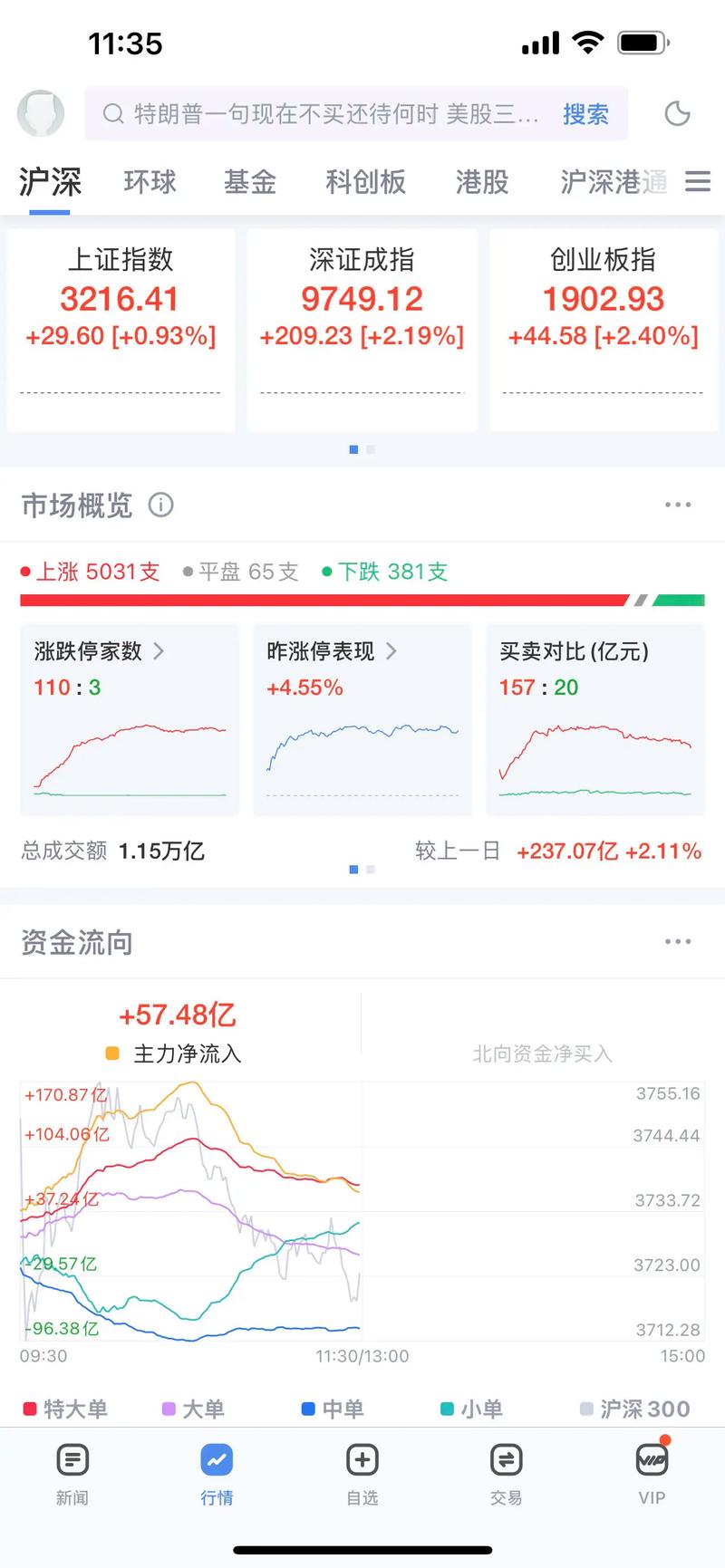Open the VIP section icon
The image size is (725, 1568).
(651, 1461)
